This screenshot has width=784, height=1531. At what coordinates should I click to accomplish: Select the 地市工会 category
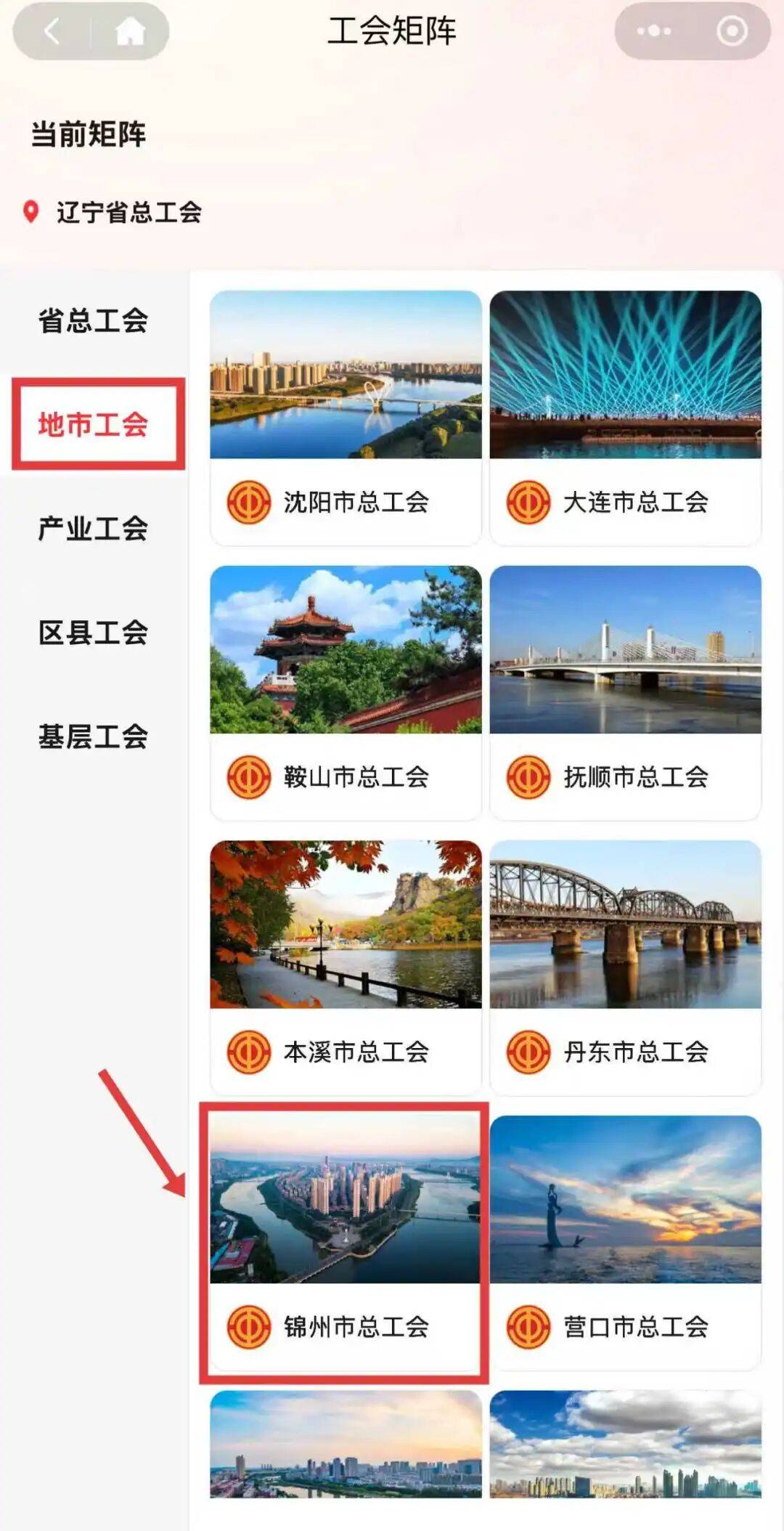(x=93, y=424)
